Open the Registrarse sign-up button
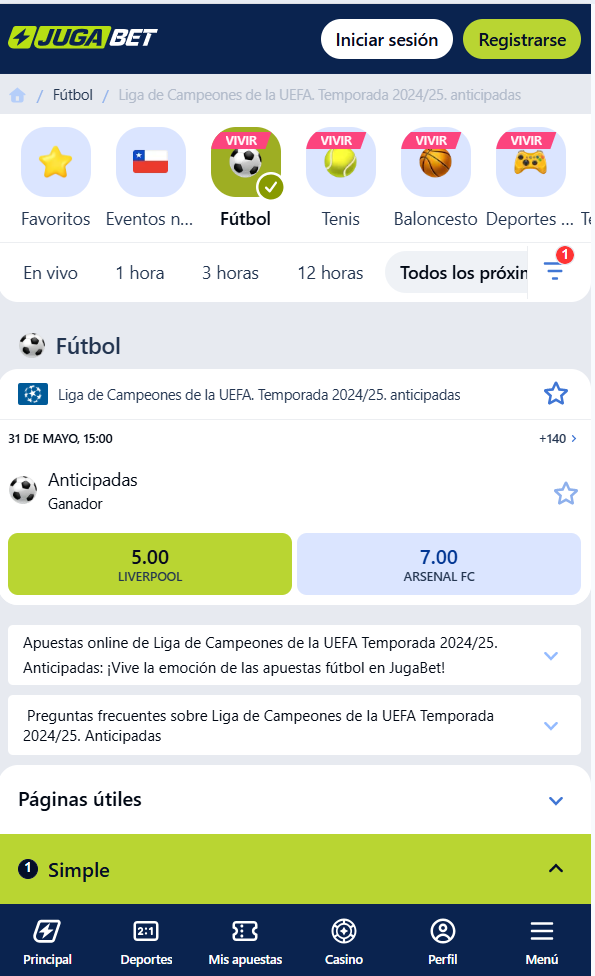Screen dimensions: 595x976 coord(522,39)
